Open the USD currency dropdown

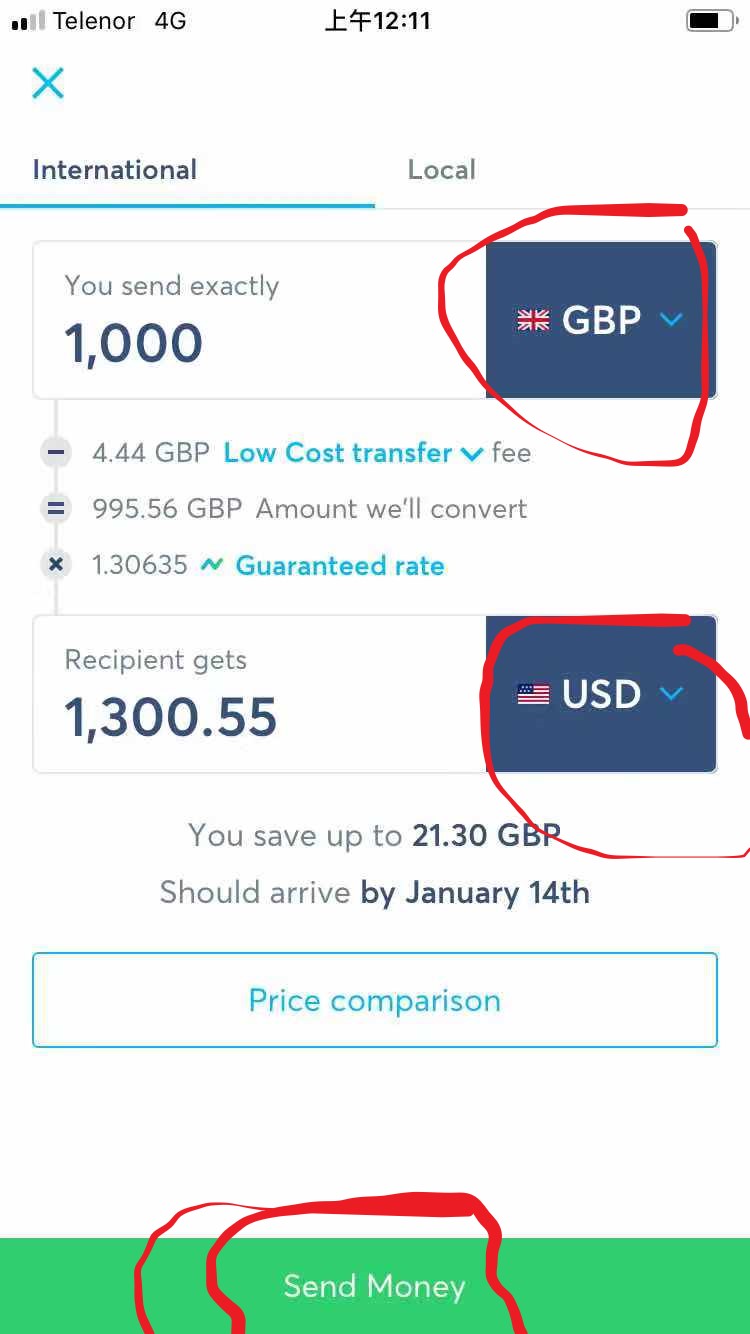point(670,693)
